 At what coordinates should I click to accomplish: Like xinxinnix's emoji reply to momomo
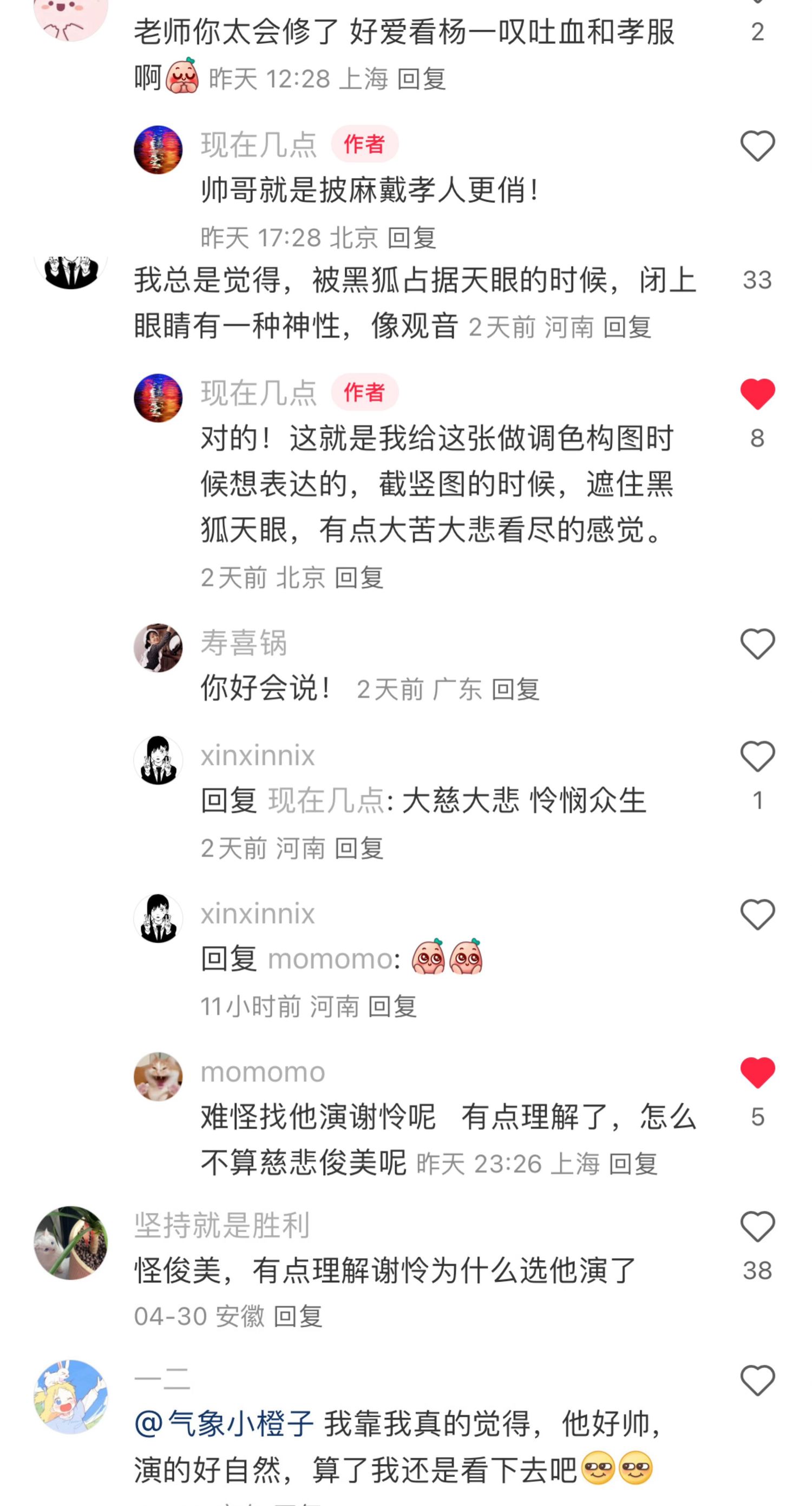(757, 914)
